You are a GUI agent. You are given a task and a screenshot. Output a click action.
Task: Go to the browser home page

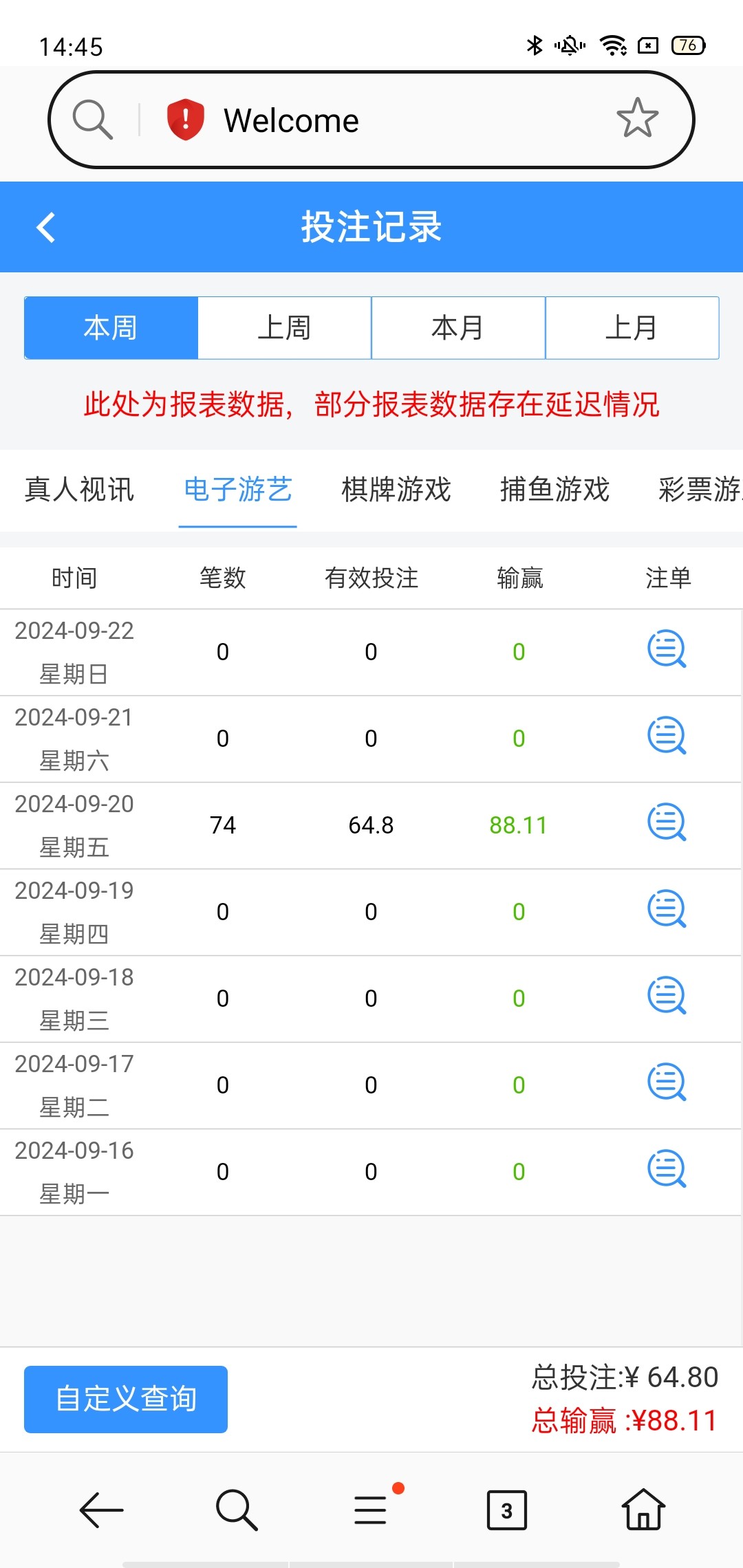coord(643,1510)
